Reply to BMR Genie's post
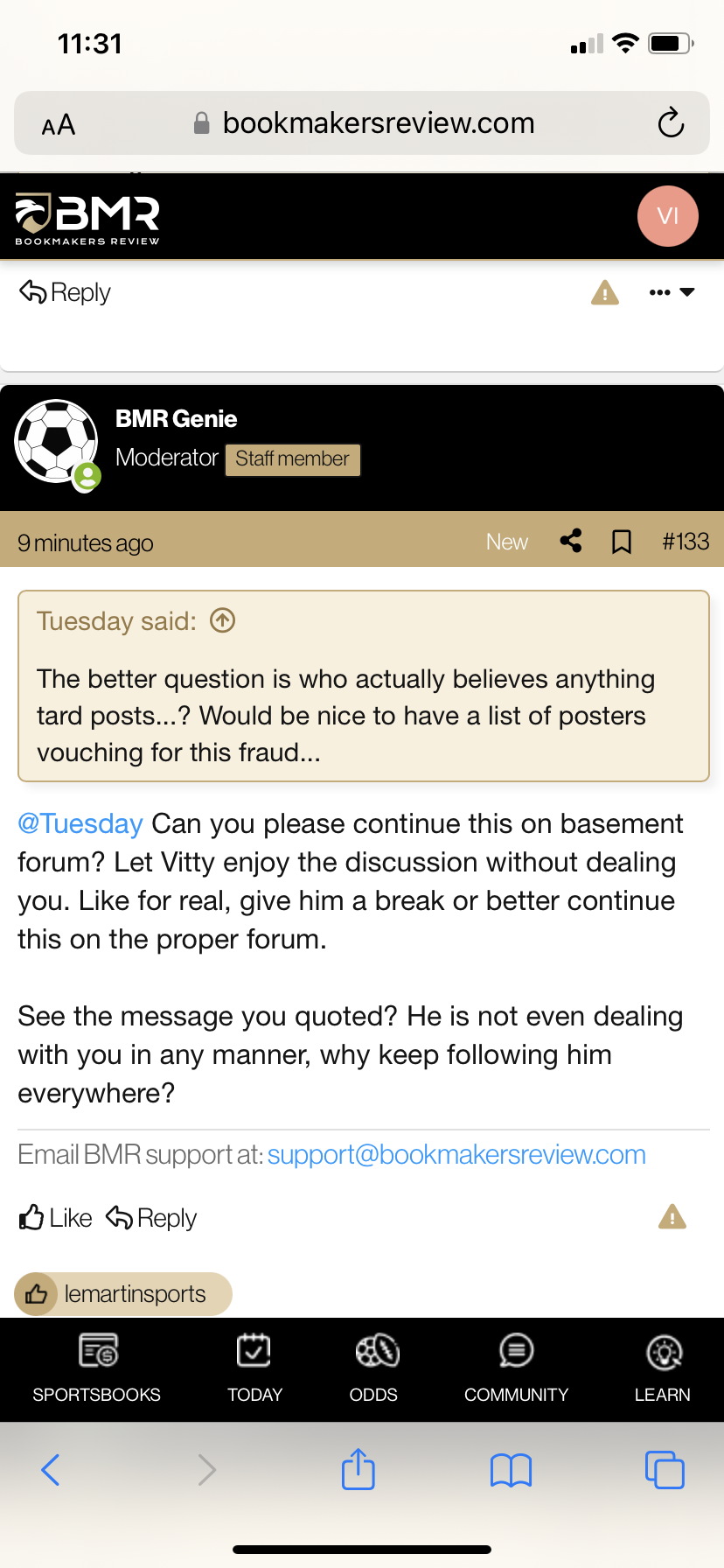This screenshot has height=1568, width=724. click(x=152, y=1218)
